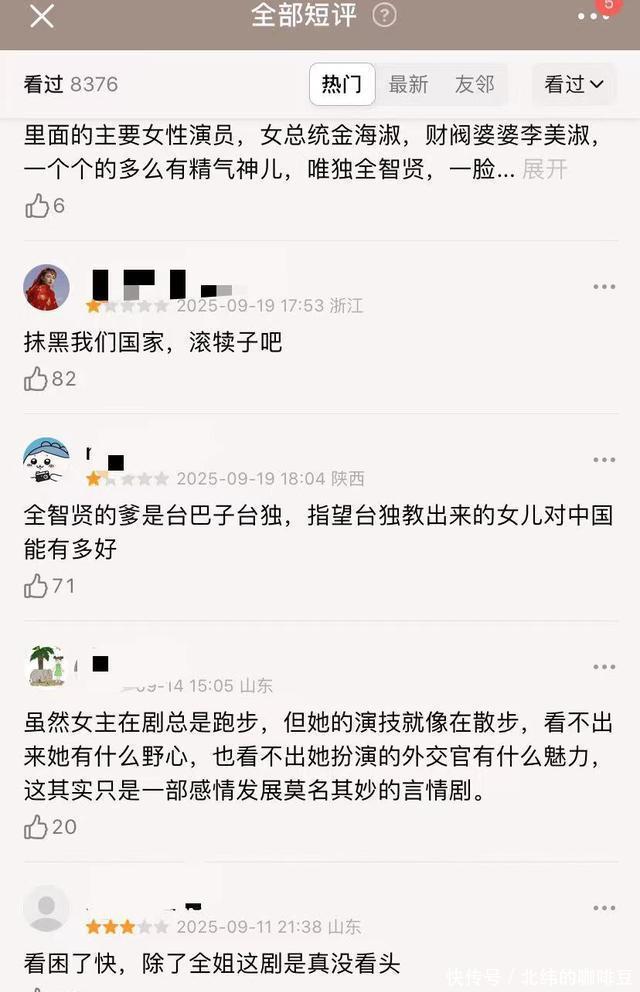Open more options for the 浙江 review
This screenshot has width=640, height=992.
click(604, 287)
